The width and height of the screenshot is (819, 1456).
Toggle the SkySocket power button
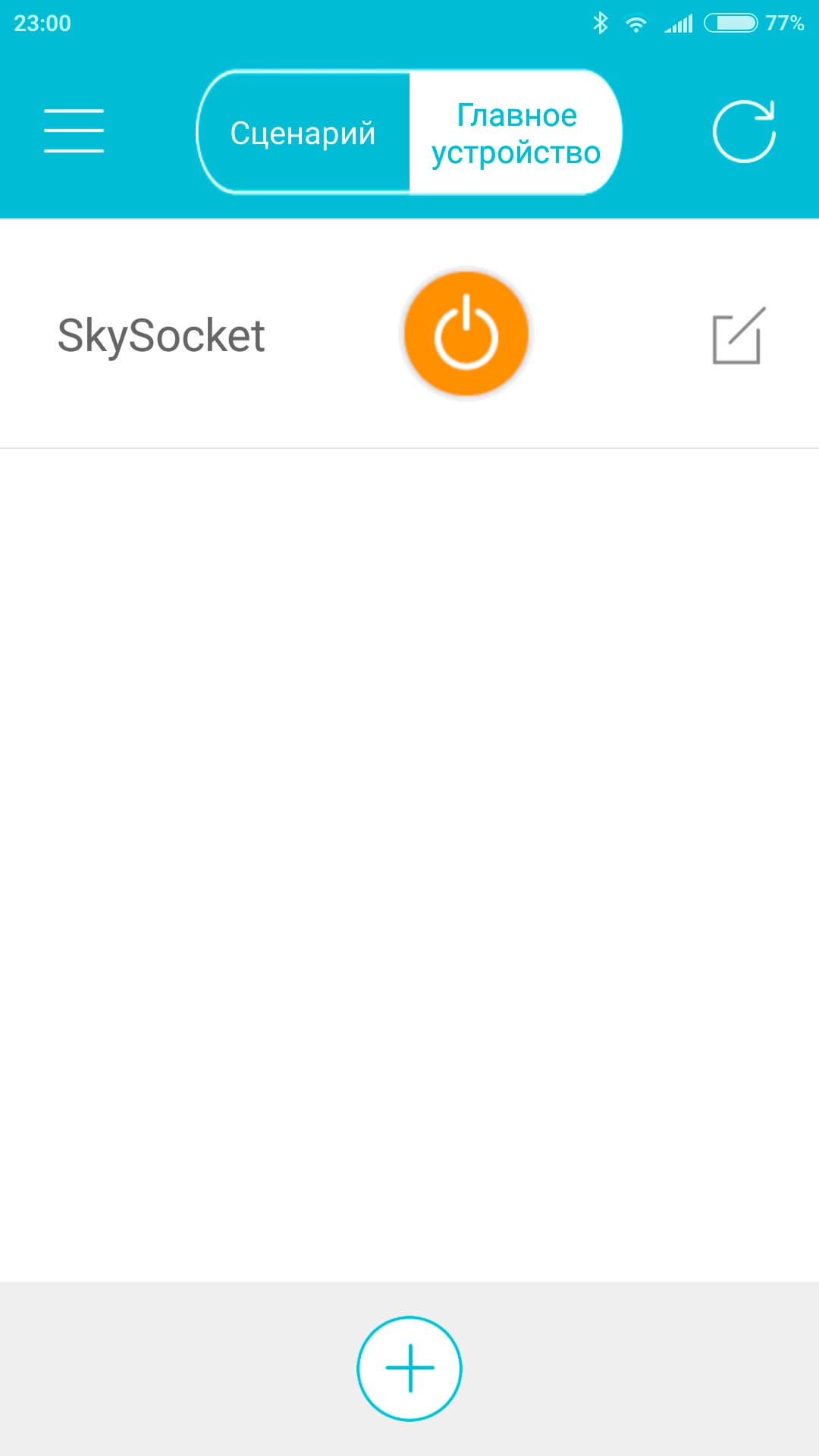pos(466,334)
